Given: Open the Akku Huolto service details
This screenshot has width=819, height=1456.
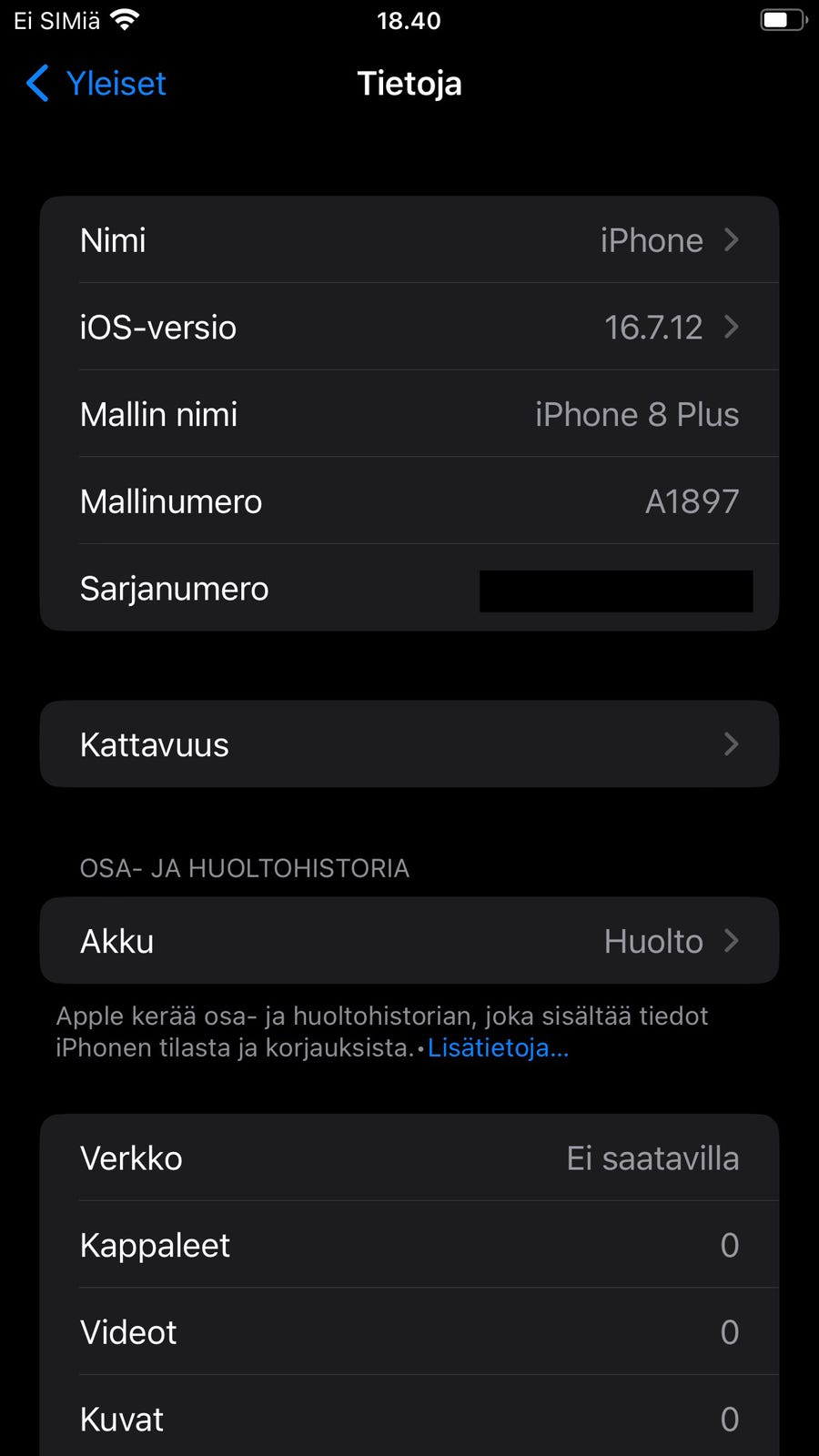Looking at the screenshot, I should [409, 940].
